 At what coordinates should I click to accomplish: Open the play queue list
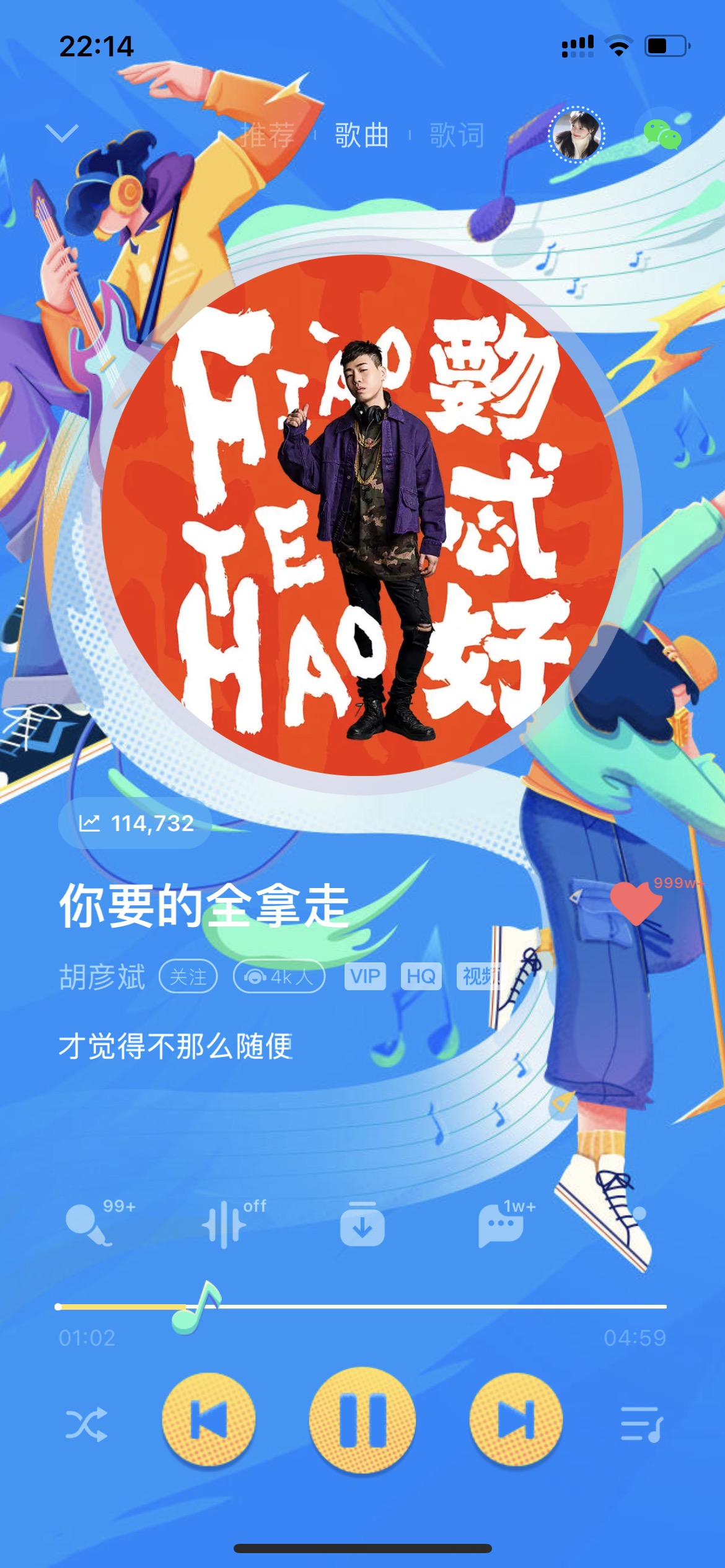pos(642,1424)
